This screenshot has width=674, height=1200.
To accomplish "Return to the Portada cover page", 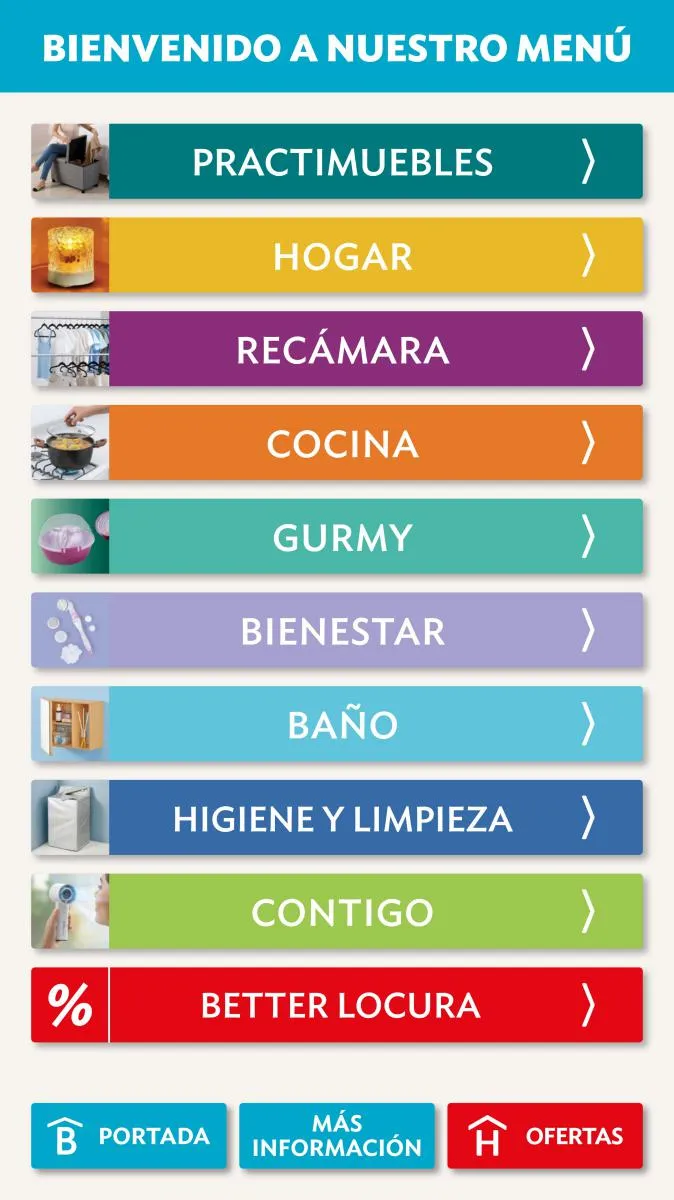I will pyautogui.click(x=129, y=1136).
